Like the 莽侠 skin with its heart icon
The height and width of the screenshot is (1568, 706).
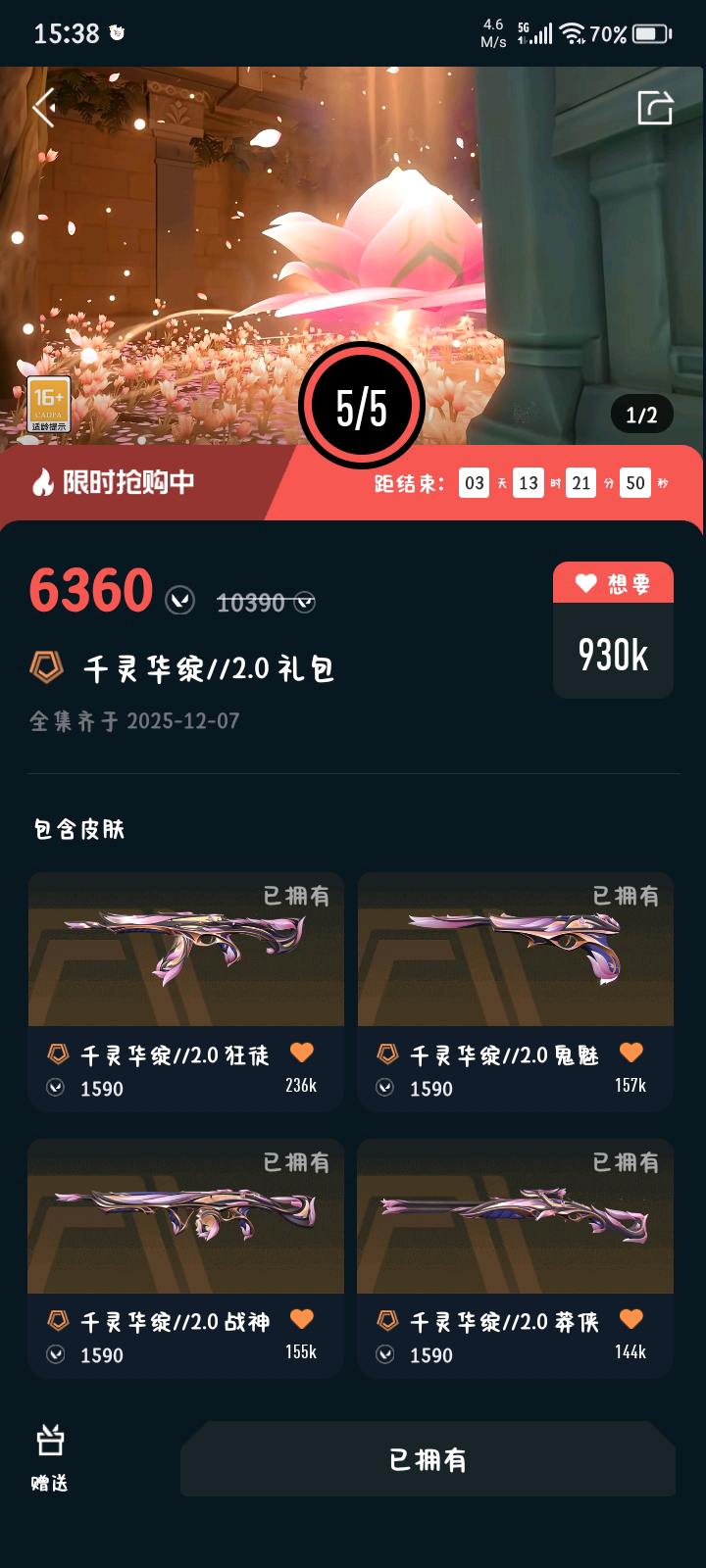coord(631,1320)
